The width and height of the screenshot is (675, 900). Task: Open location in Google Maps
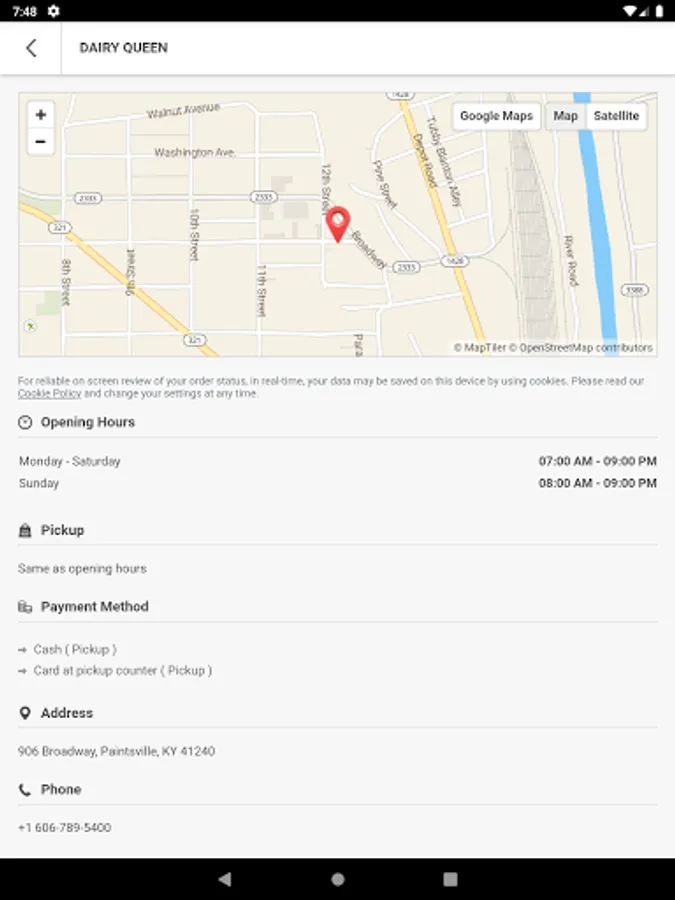496,116
